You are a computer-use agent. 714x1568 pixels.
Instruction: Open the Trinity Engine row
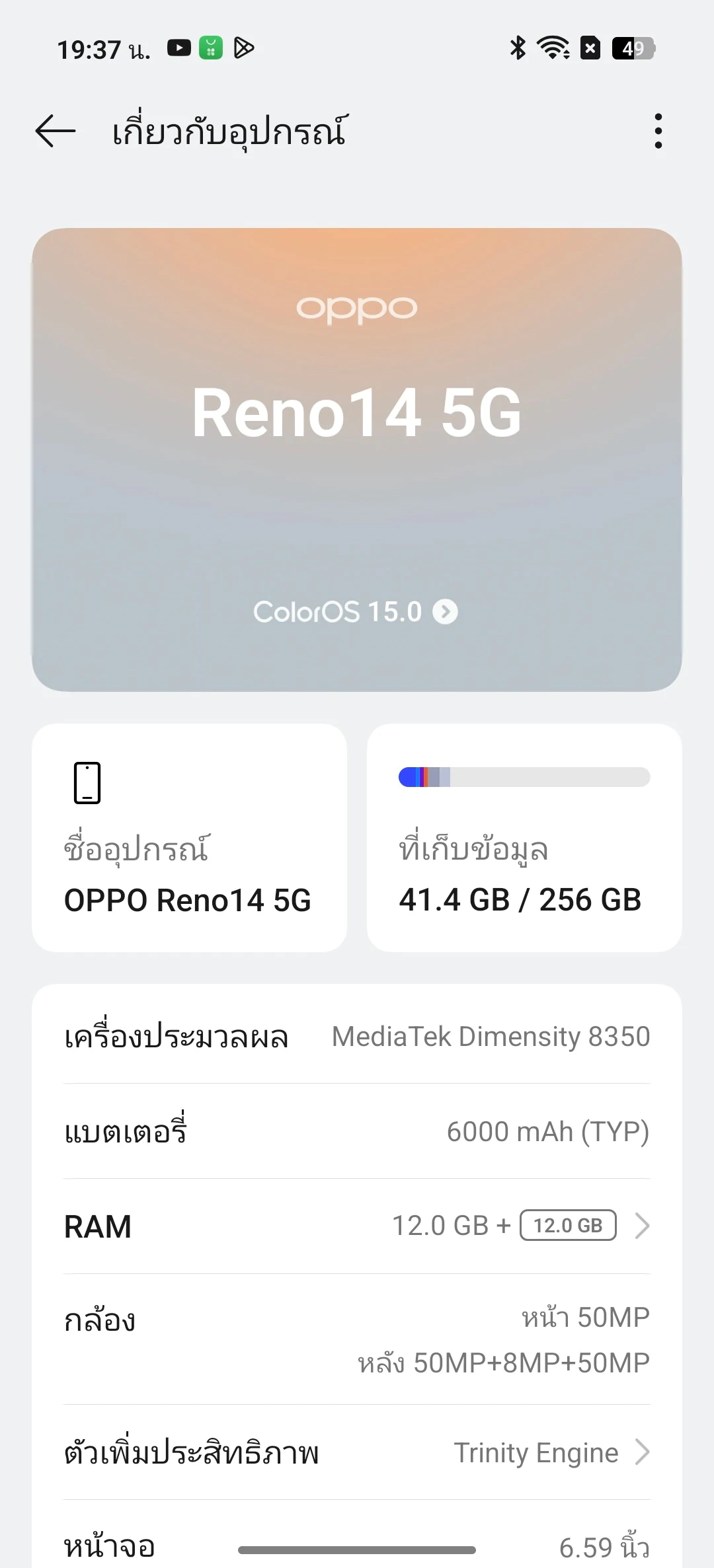357,1452
